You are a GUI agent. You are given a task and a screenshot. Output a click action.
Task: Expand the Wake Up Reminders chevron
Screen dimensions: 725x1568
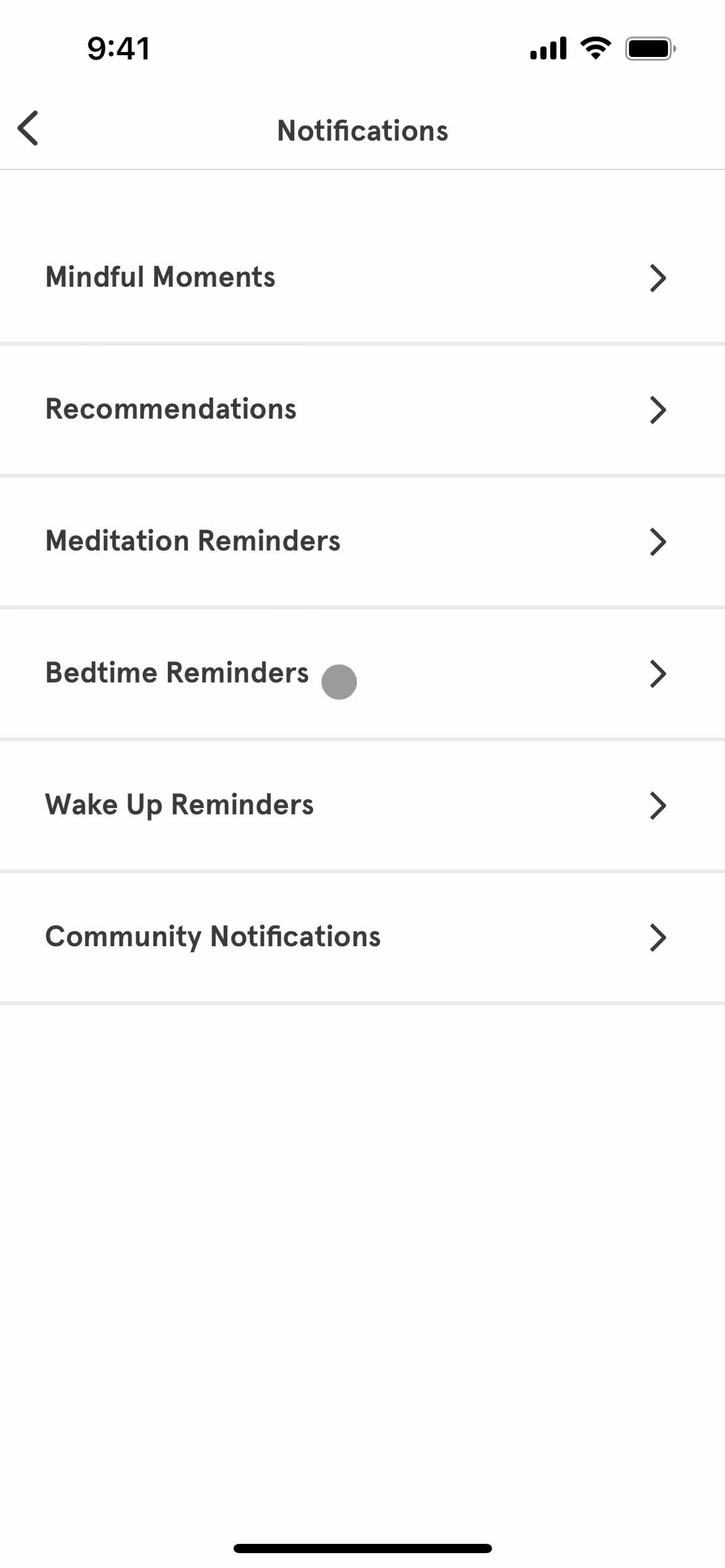click(x=659, y=806)
